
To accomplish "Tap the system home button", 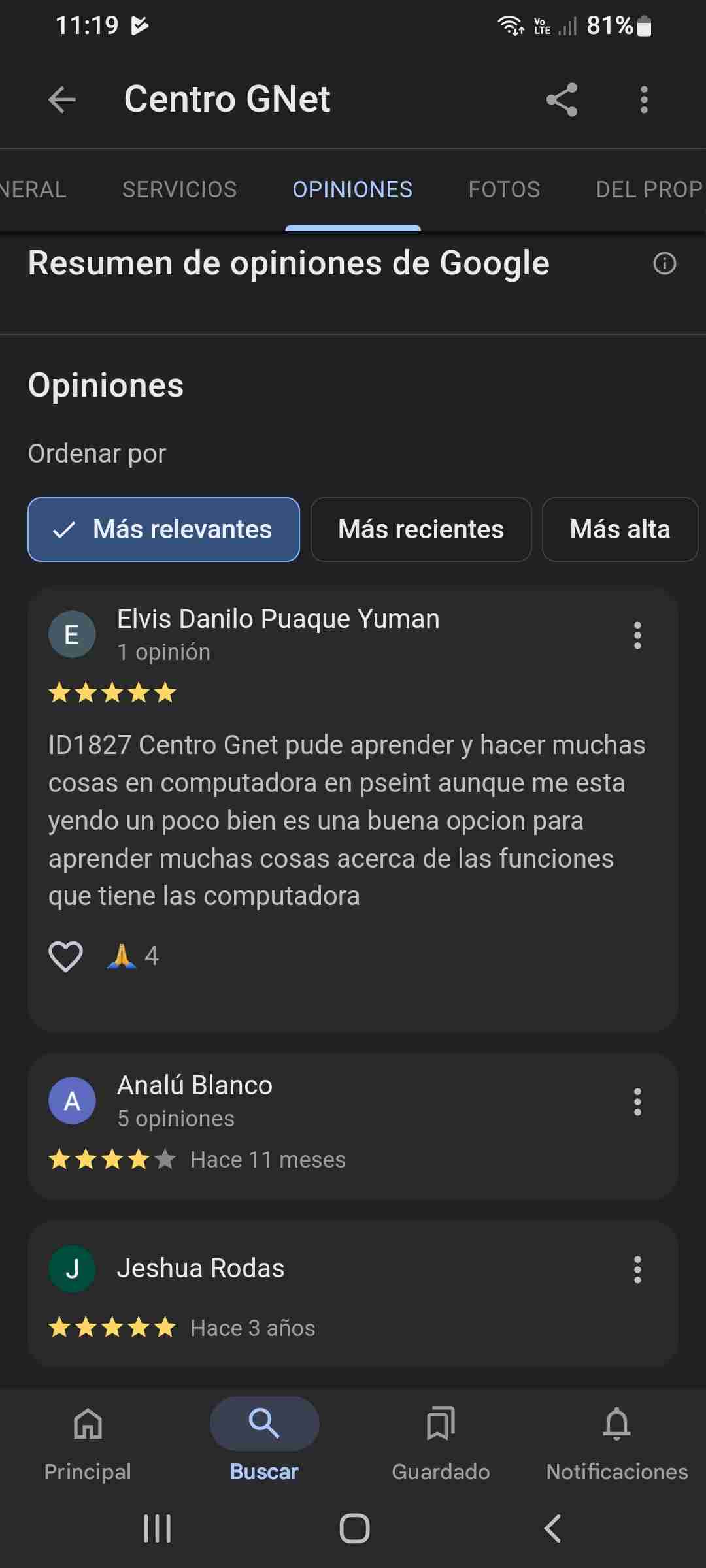I will click(x=354, y=1528).
